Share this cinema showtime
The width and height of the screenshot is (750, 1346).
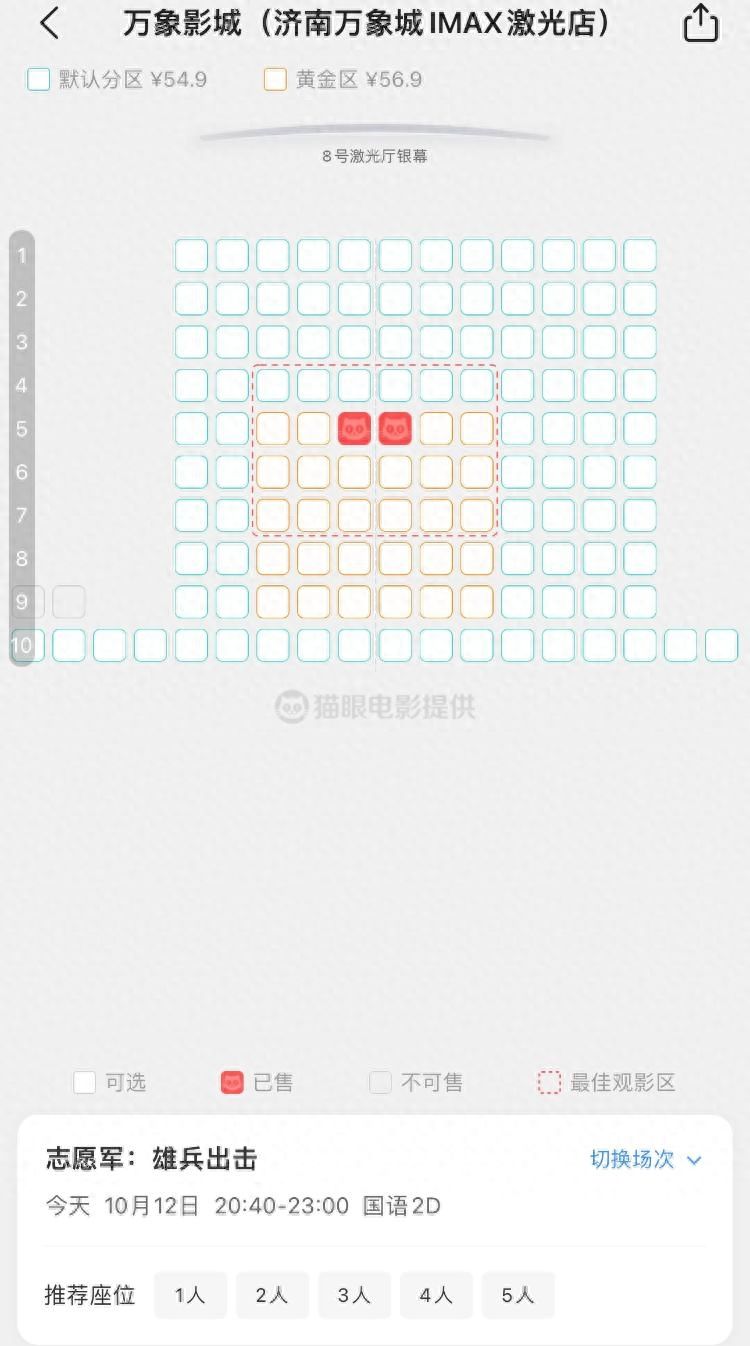[700, 24]
